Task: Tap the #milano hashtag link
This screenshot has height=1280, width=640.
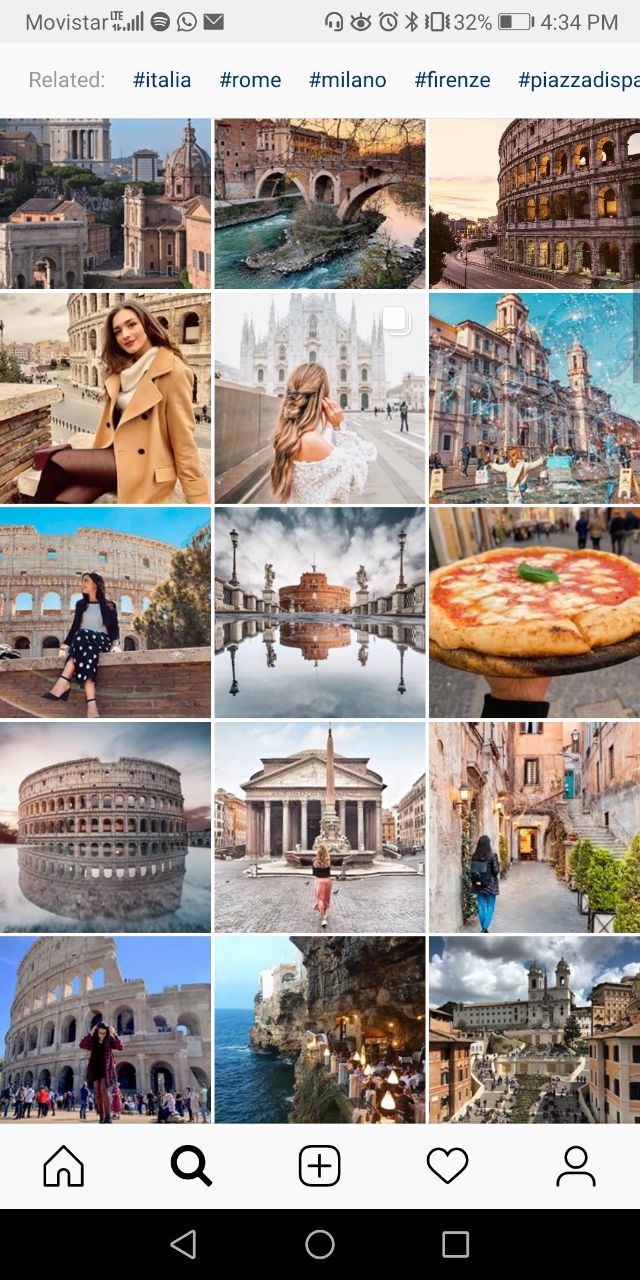Action: click(347, 80)
